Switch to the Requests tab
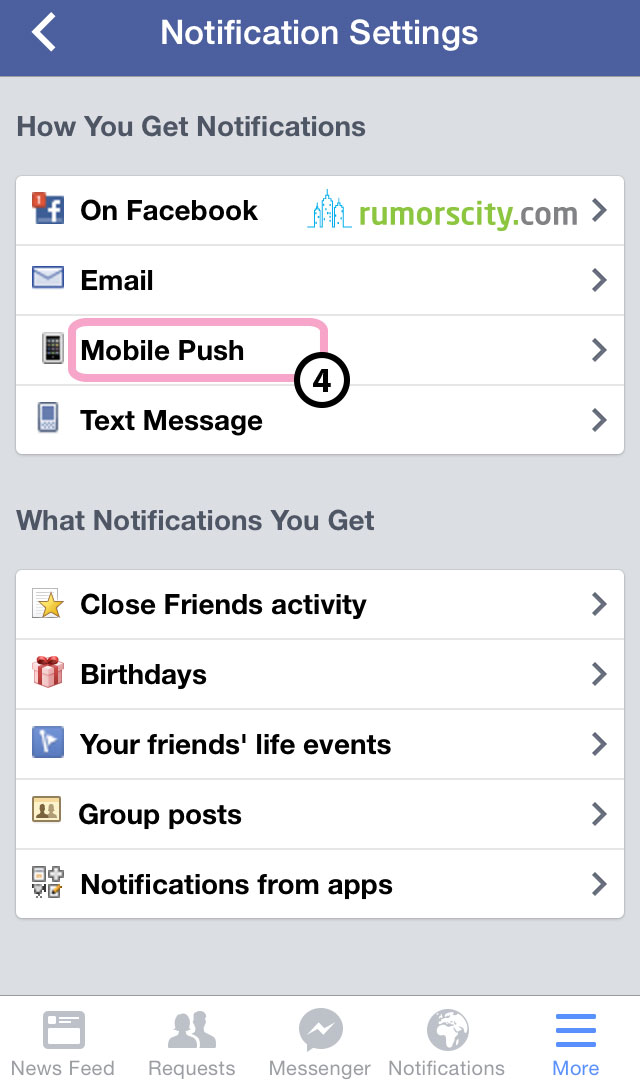The image size is (640, 1084). pyautogui.click(x=191, y=1042)
